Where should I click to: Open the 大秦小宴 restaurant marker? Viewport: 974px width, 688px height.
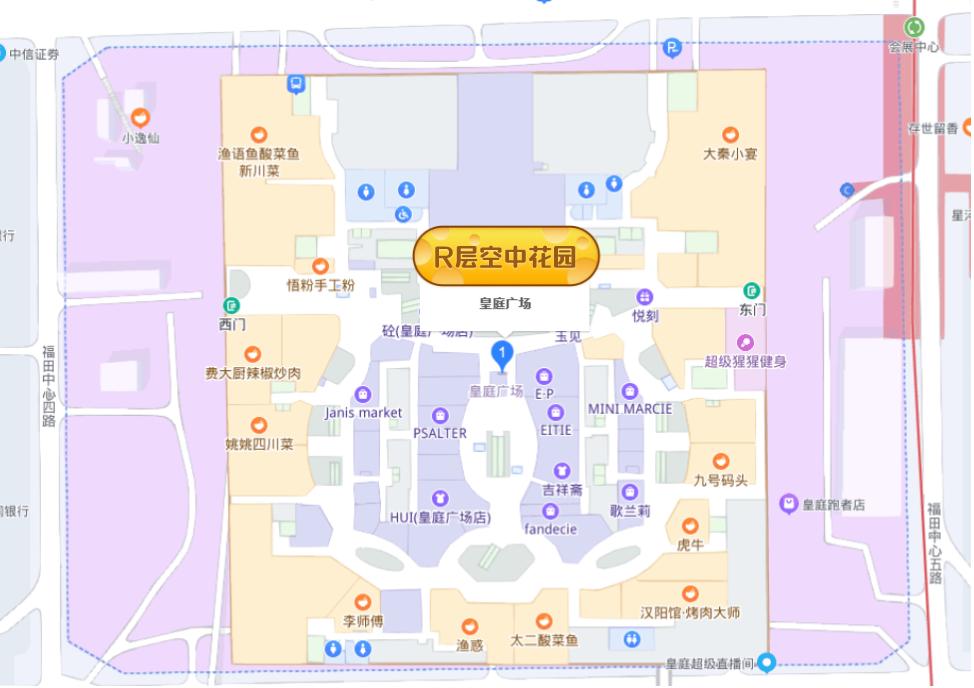pos(730,136)
